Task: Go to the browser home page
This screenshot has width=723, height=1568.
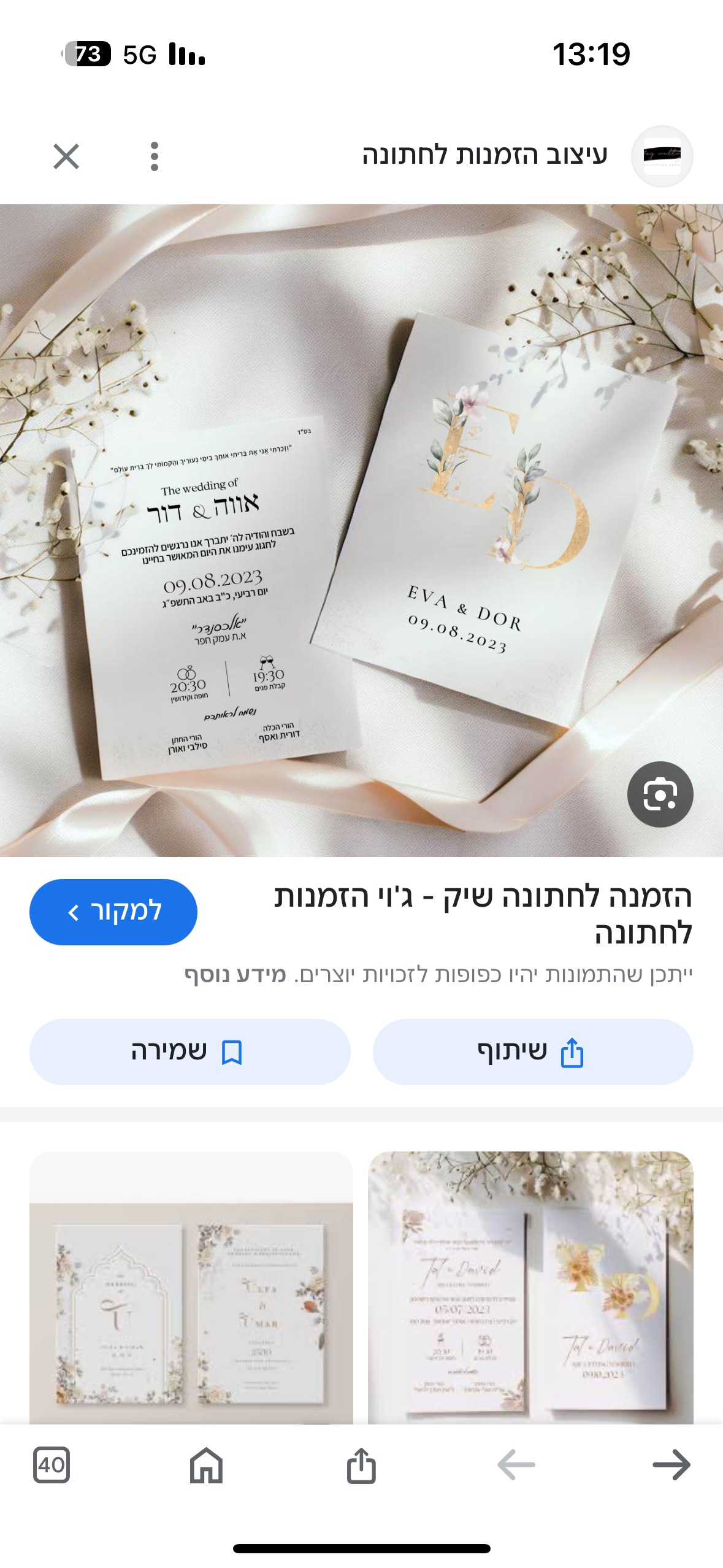Action: (206, 1465)
